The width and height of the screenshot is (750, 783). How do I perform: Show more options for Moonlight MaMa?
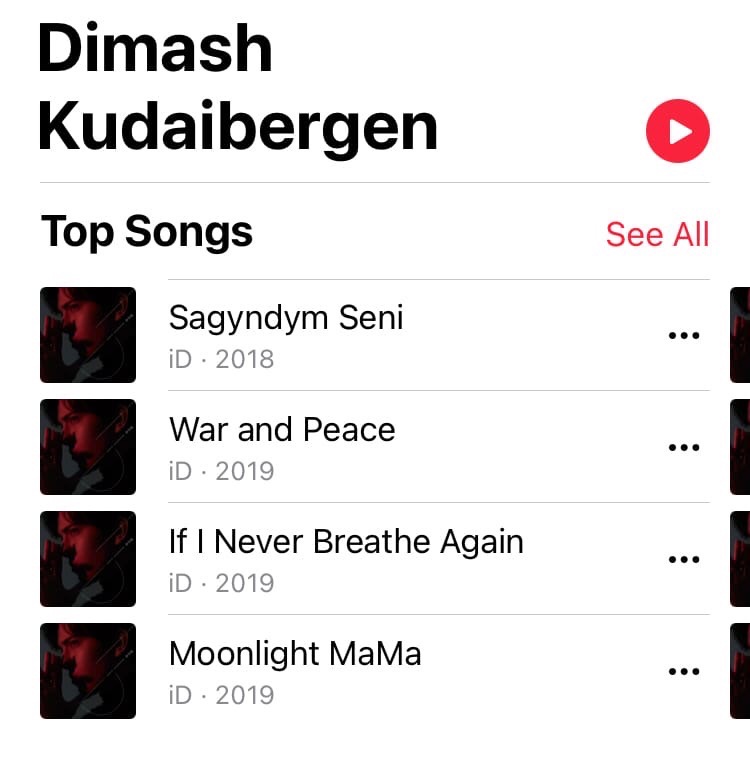pyautogui.click(x=683, y=672)
